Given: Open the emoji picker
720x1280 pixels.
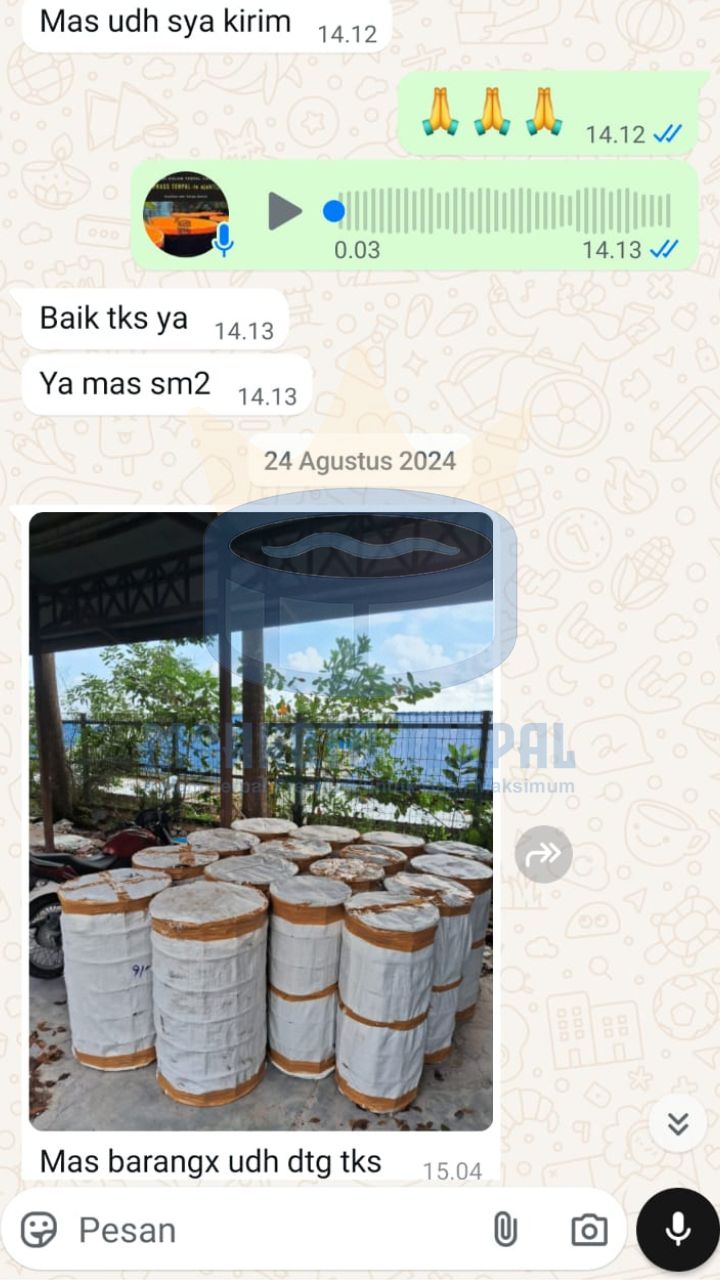Looking at the screenshot, I should pos(39,1230).
